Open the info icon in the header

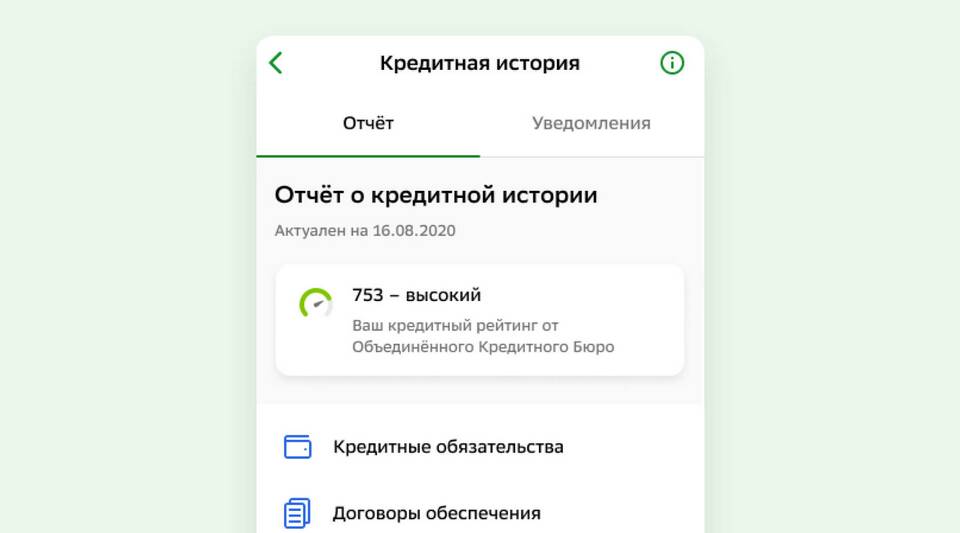672,63
